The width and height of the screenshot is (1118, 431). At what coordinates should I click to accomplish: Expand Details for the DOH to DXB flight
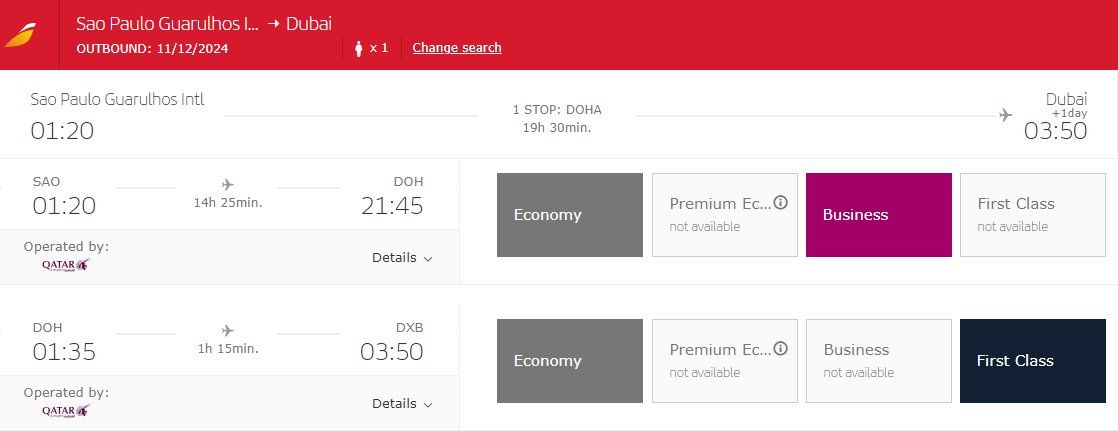(x=402, y=404)
